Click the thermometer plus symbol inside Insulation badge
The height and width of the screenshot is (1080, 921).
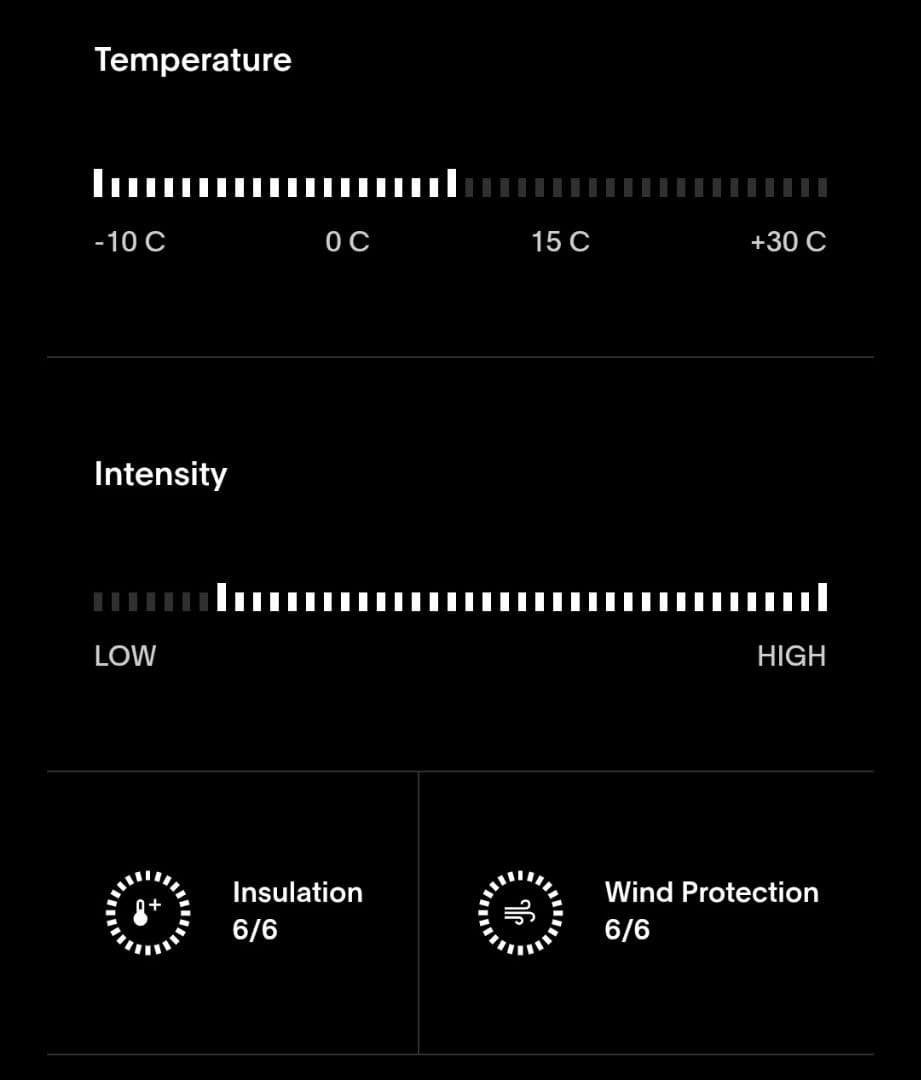pyautogui.click(x=147, y=913)
